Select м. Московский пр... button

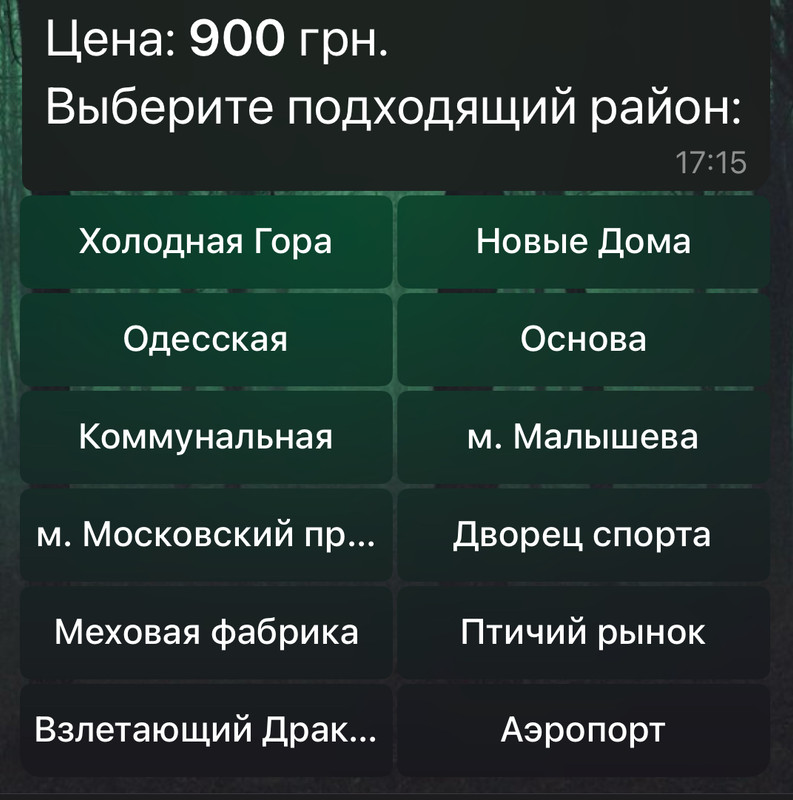205,535
